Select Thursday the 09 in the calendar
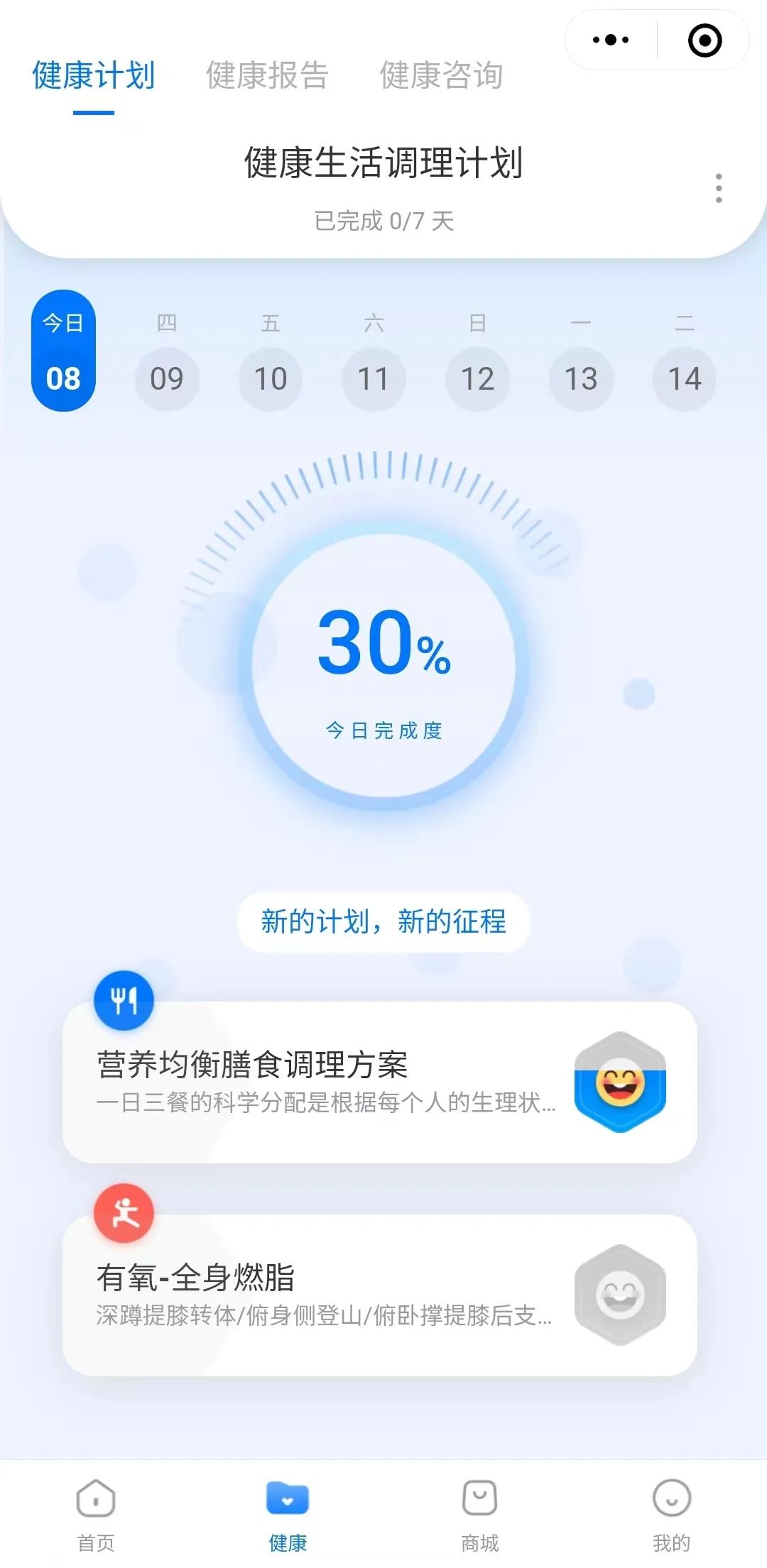The width and height of the screenshot is (767, 1568). (167, 377)
